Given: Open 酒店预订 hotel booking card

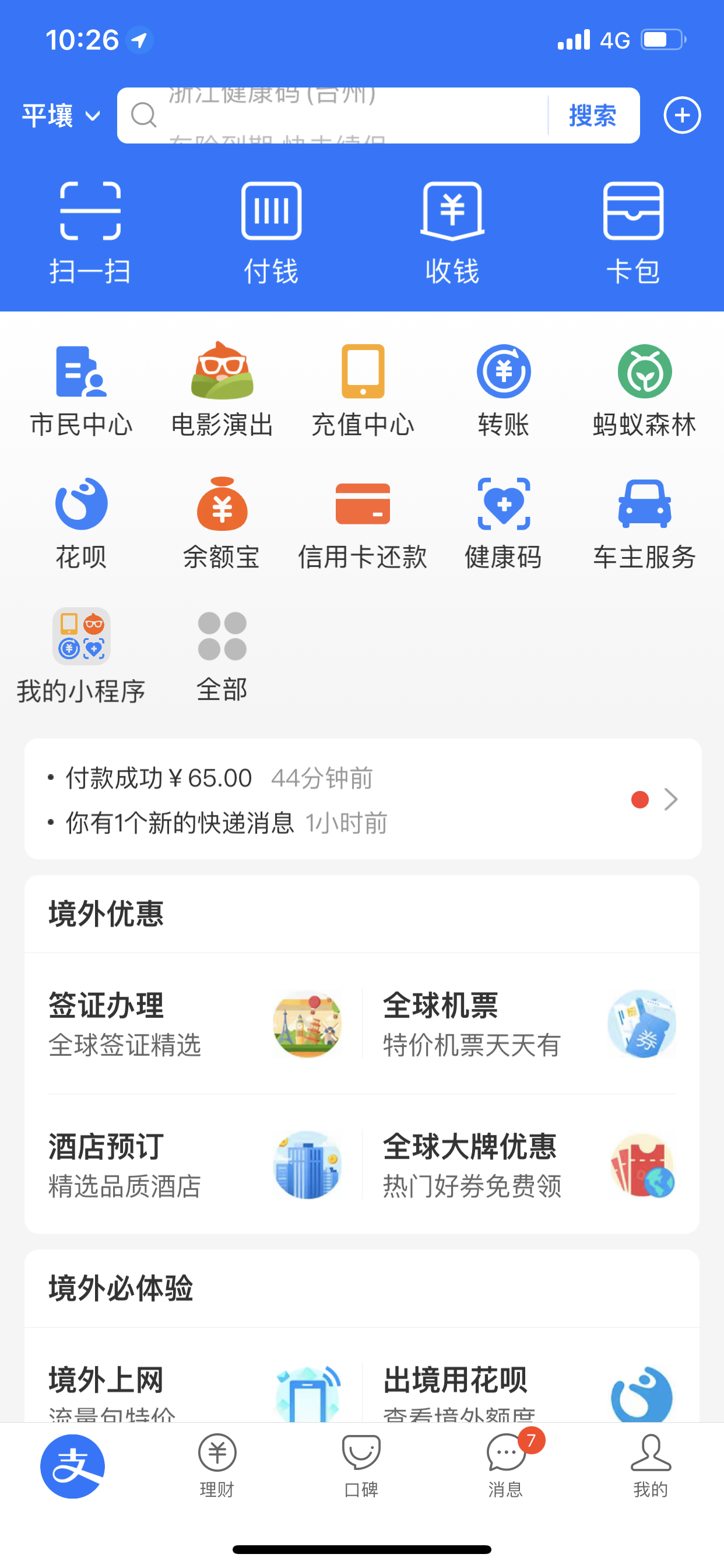Looking at the screenshot, I should (x=194, y=1165).
